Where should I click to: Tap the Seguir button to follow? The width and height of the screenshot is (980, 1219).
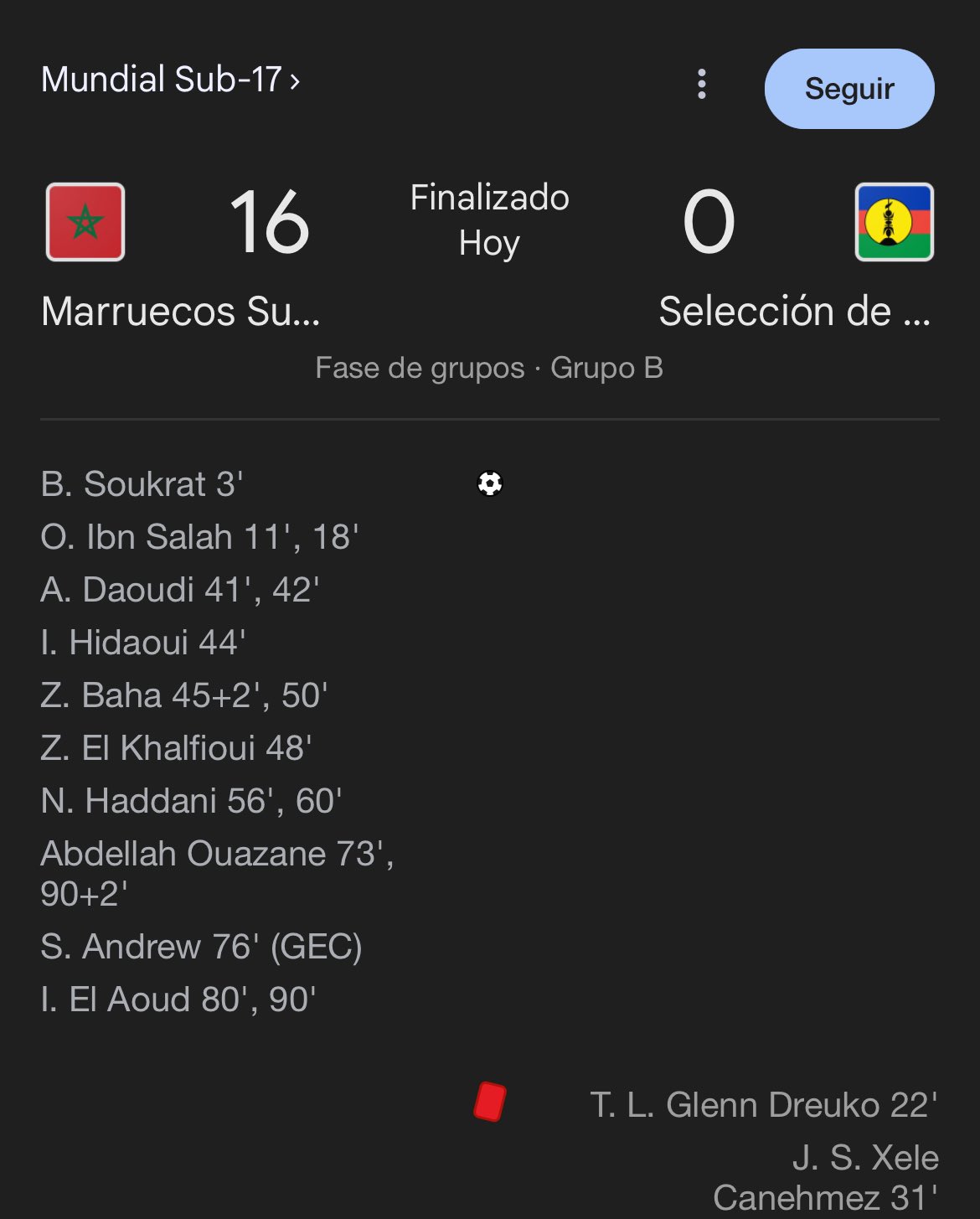click(848, 89)
